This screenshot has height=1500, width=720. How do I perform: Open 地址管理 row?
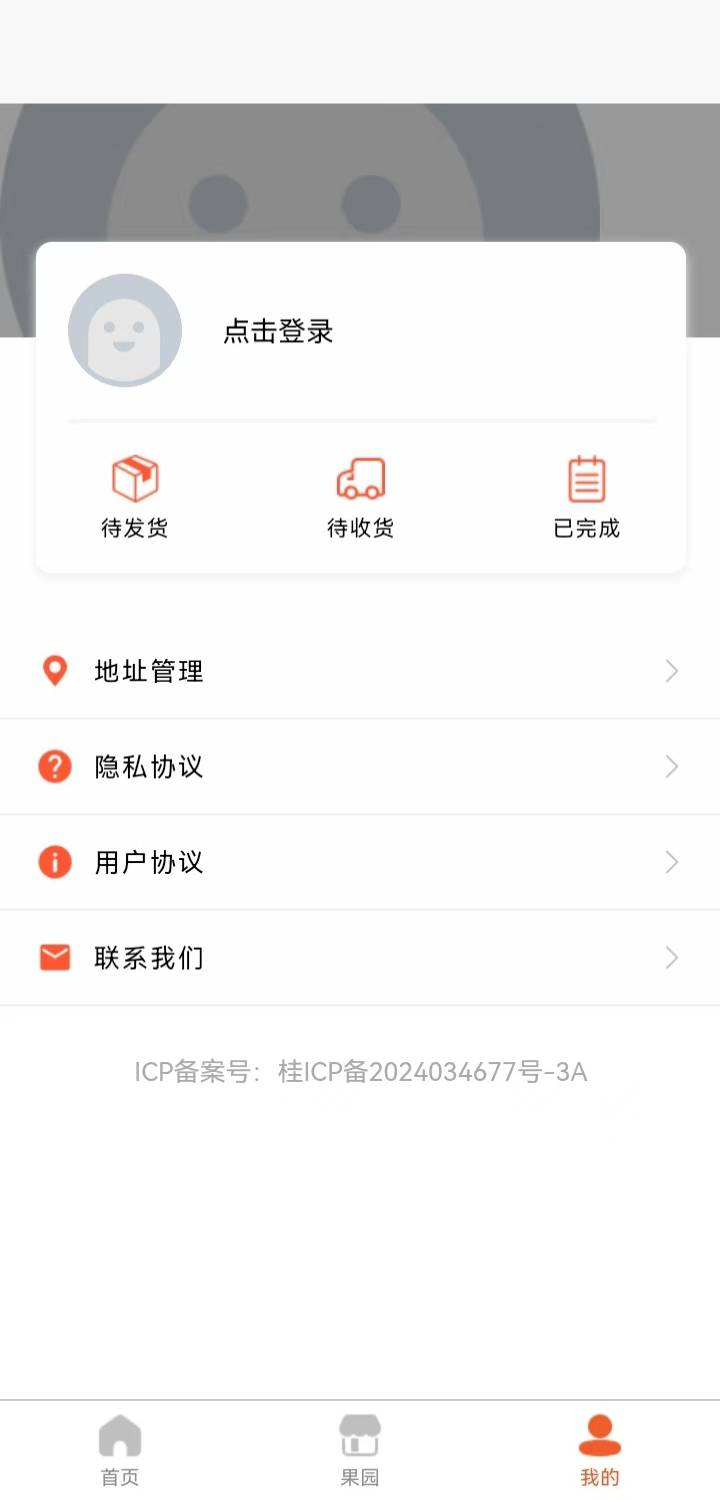coord(360,671)
